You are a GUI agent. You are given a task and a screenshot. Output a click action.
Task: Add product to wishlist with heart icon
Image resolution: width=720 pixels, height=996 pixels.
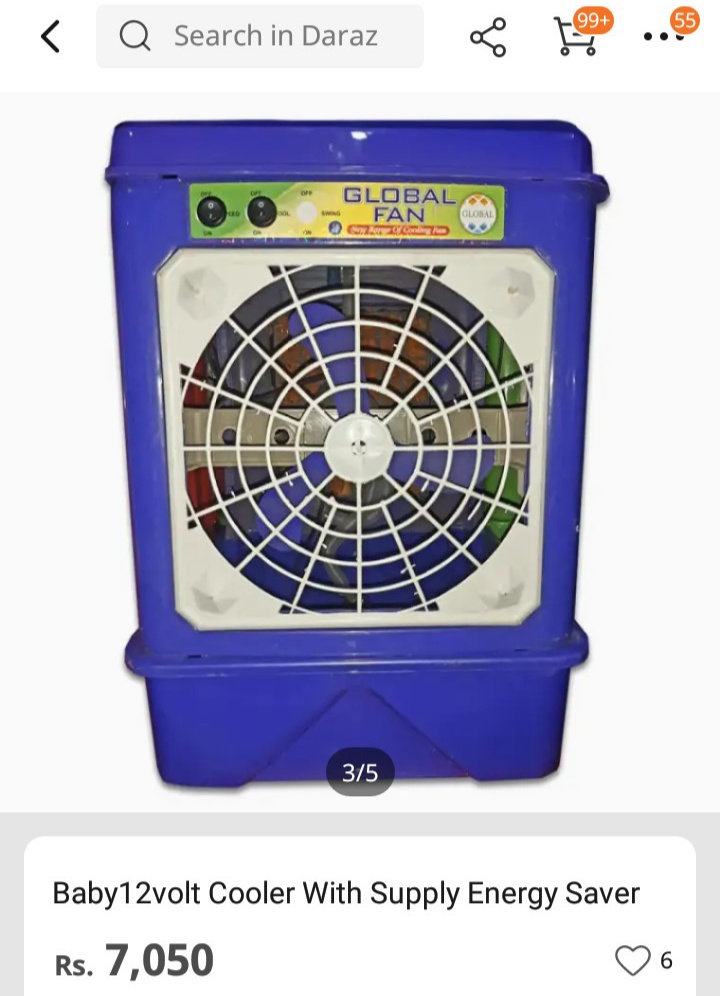coord(632,961)
